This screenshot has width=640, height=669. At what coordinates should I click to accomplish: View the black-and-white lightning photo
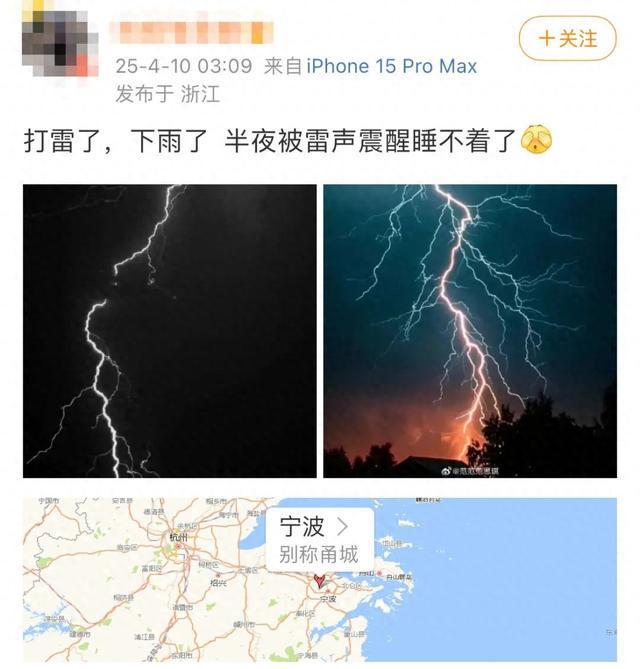pos(170,331)
